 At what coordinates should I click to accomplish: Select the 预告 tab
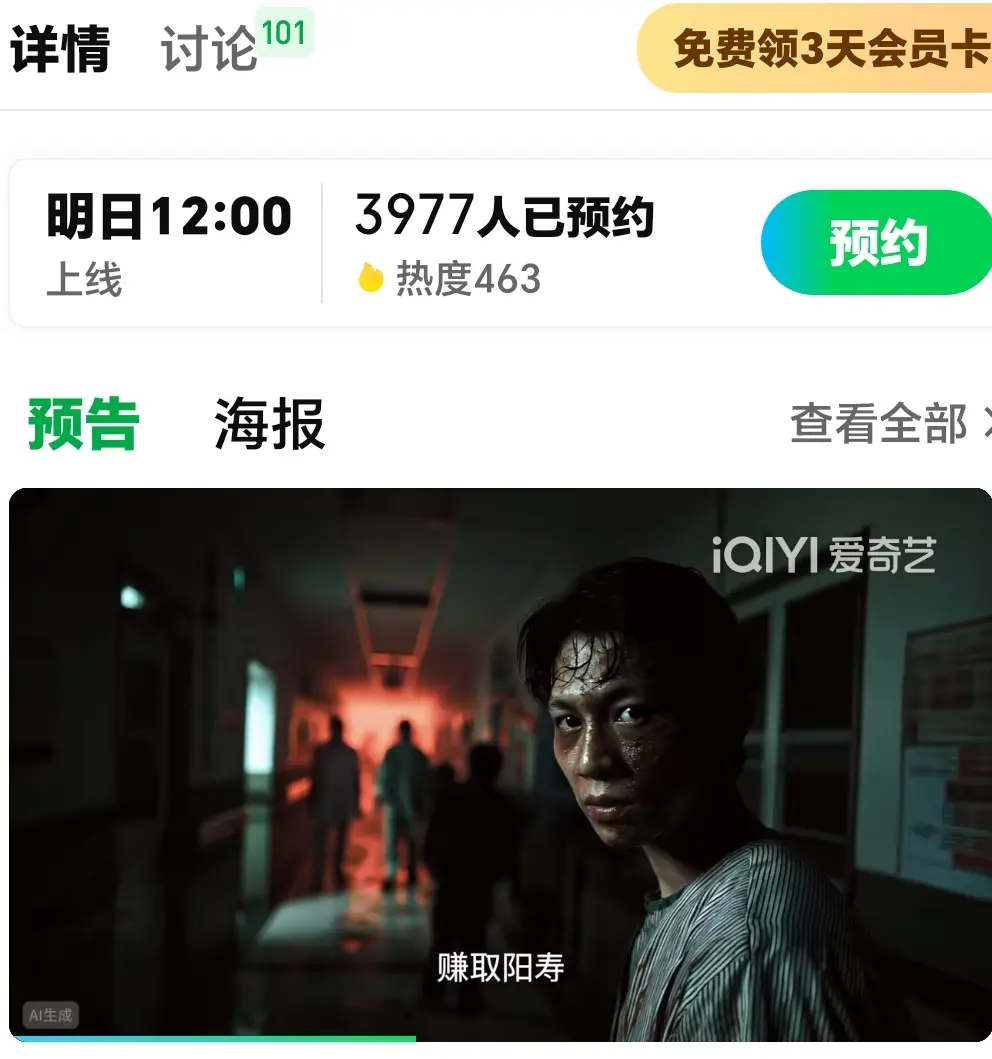[x=84, y=424]
